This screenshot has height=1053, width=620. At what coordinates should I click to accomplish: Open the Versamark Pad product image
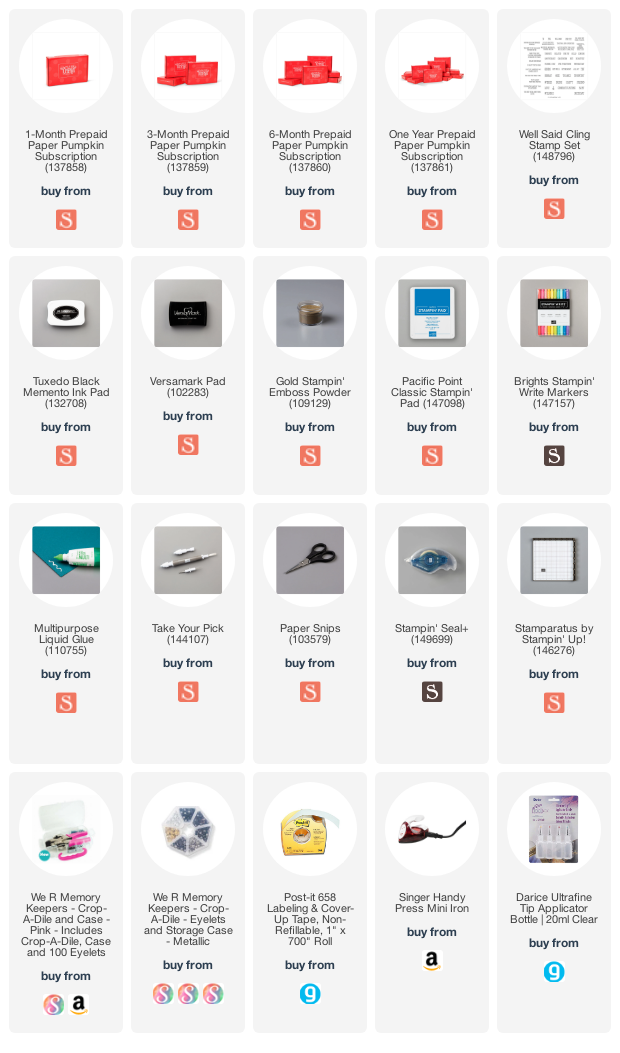coord(188,313)
